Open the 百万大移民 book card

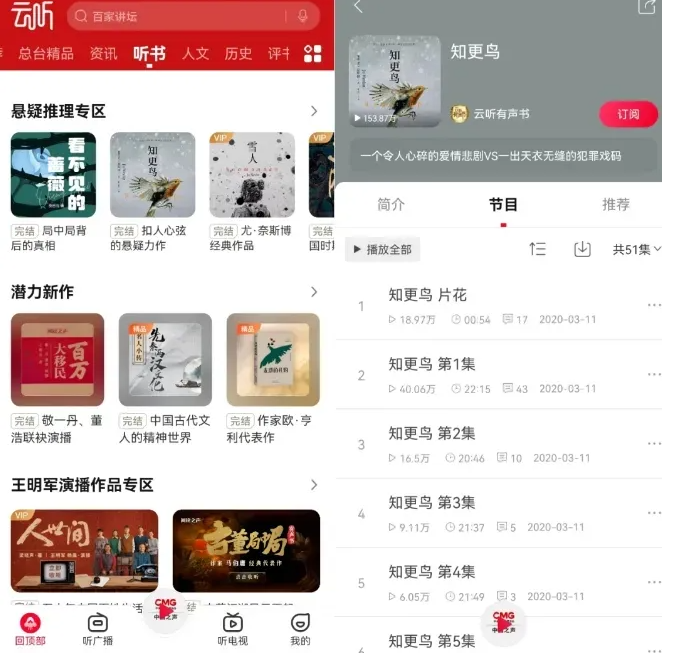coord(57,360)
